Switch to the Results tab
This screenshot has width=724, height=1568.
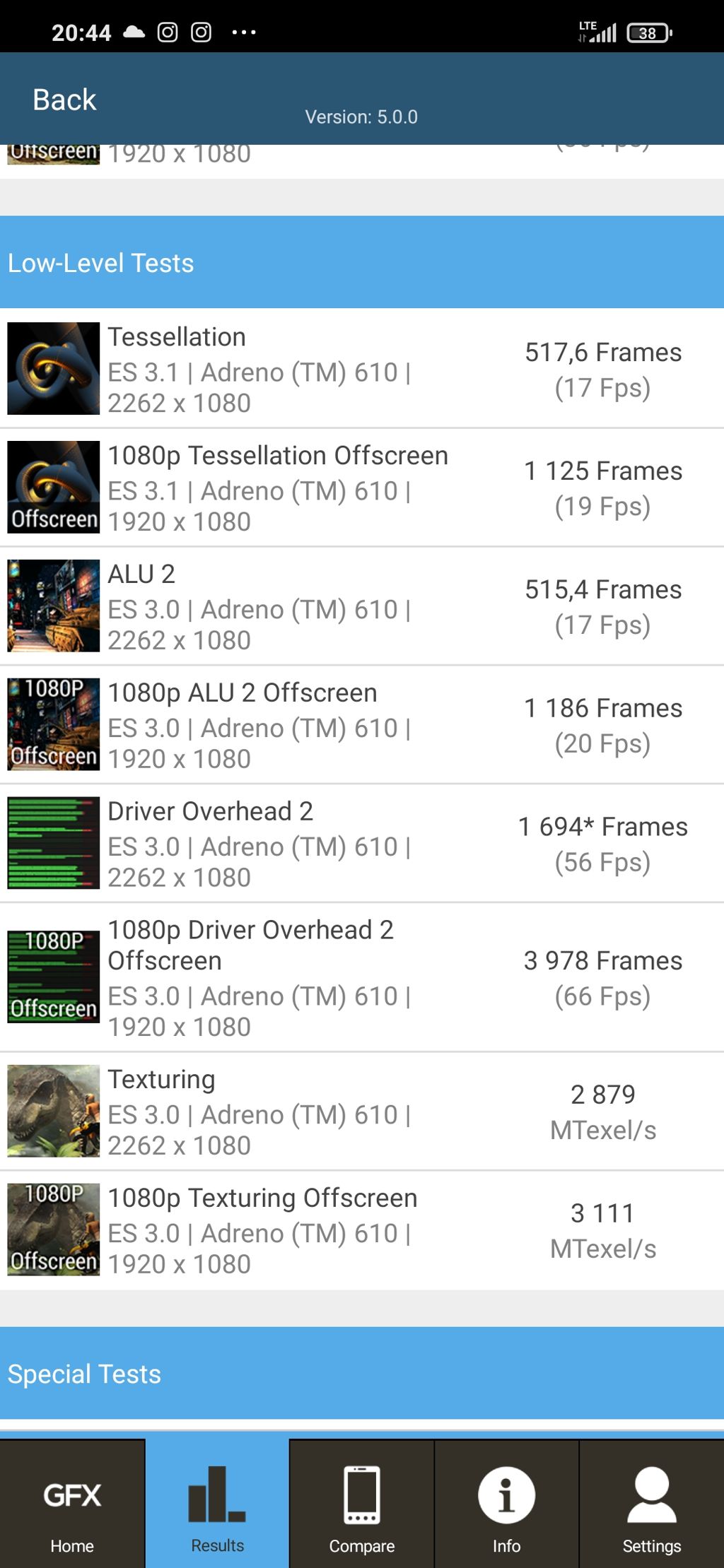click(x=217, y=1505)
